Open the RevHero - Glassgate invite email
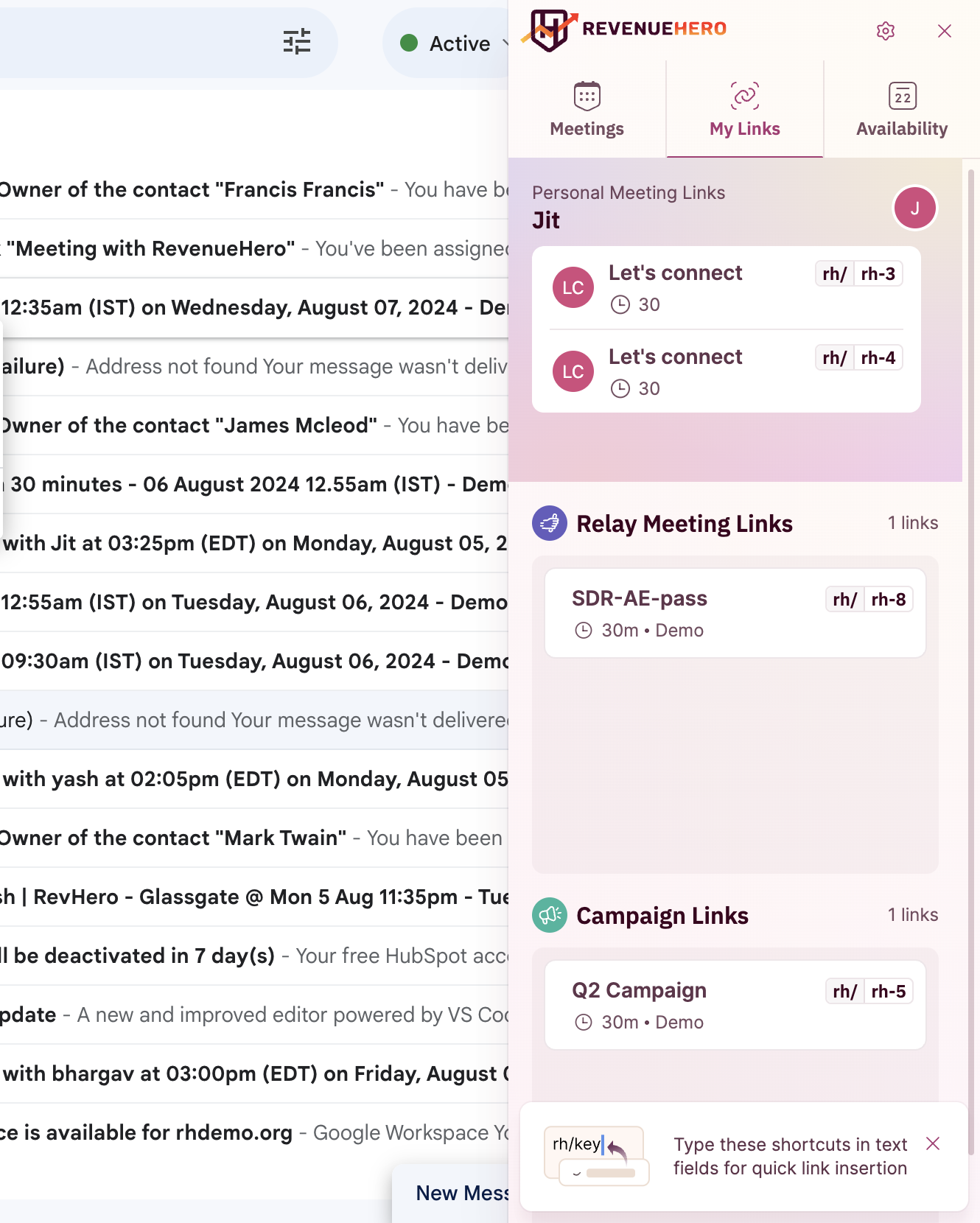980x1223 pixels. (x=251, y=897)
